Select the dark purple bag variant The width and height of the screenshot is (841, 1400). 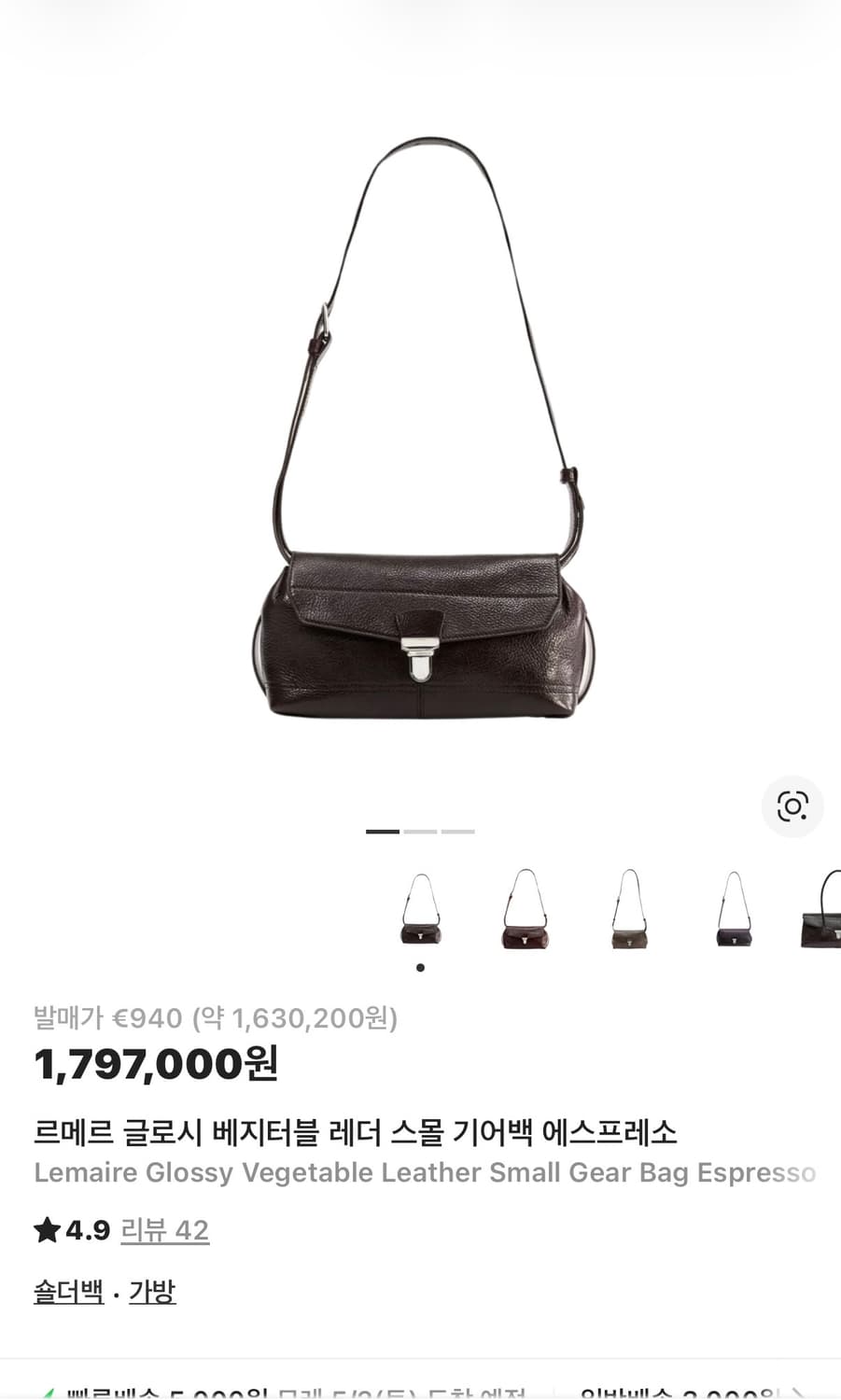click(x=734, y=910)
